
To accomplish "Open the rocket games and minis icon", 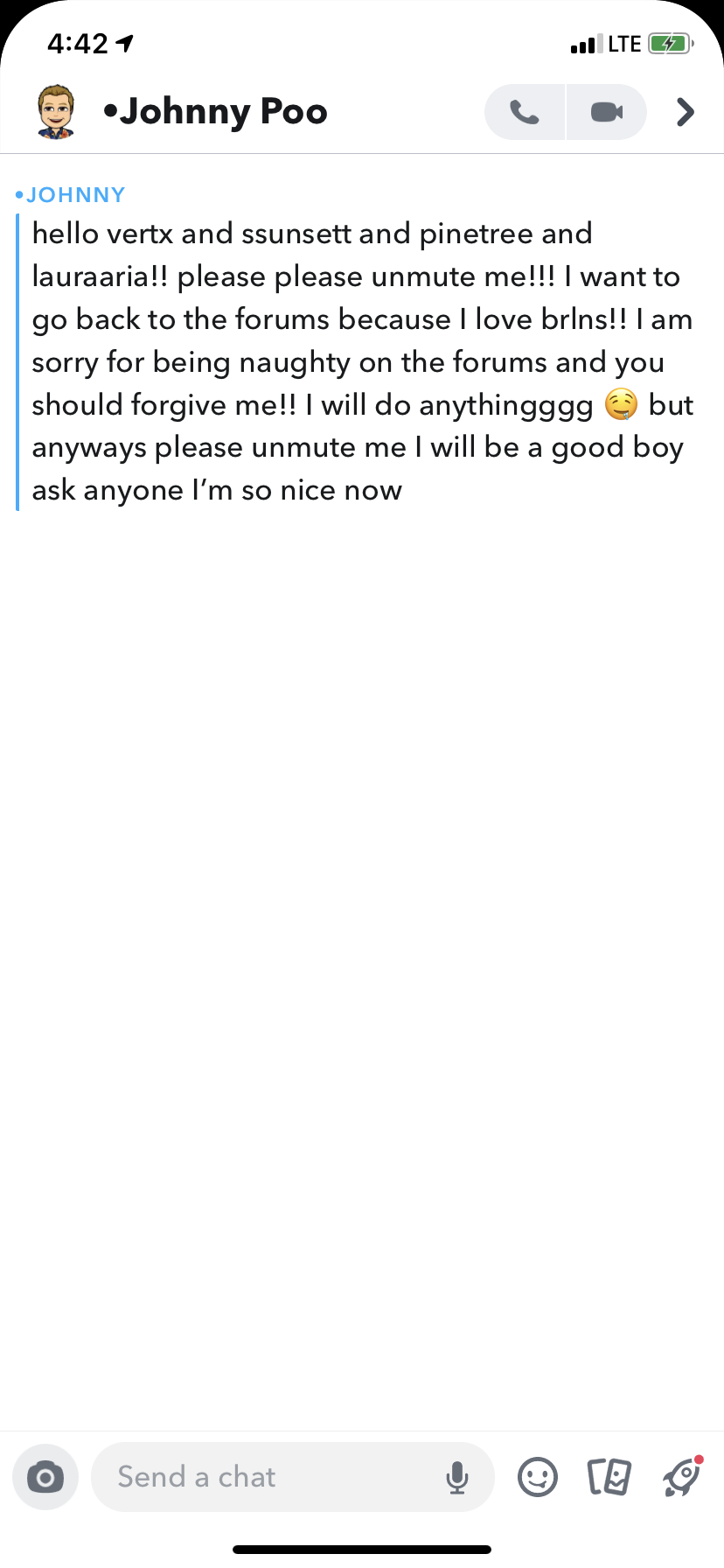I will pyautogui.click(x=683, y=1477).
